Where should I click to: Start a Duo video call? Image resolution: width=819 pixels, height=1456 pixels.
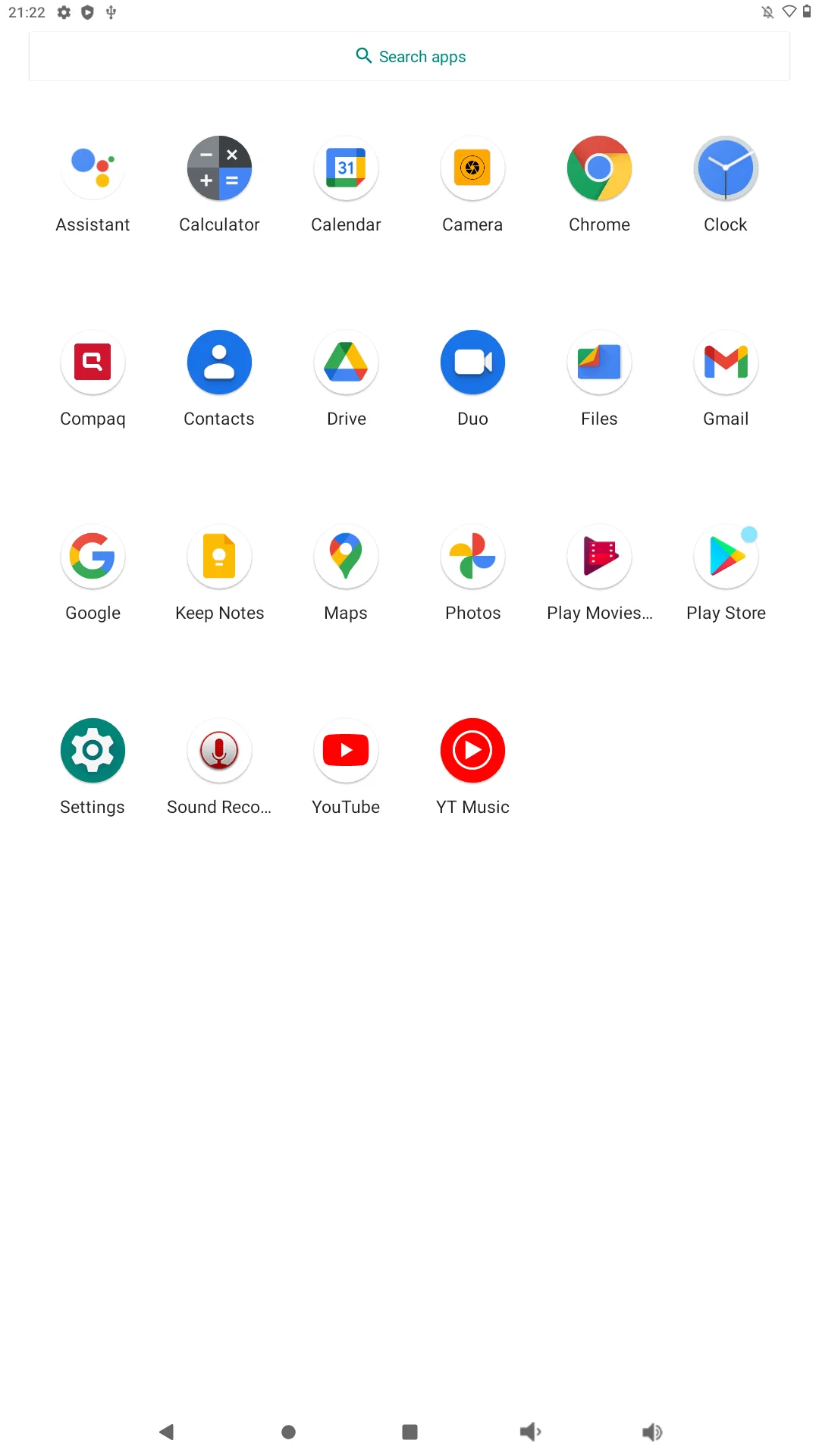click(472, 362)
